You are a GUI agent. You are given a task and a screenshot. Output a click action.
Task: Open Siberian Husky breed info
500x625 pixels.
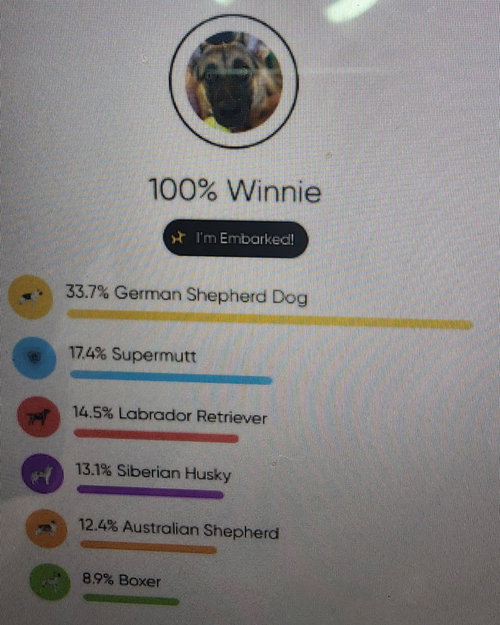(x=126, y=477)
